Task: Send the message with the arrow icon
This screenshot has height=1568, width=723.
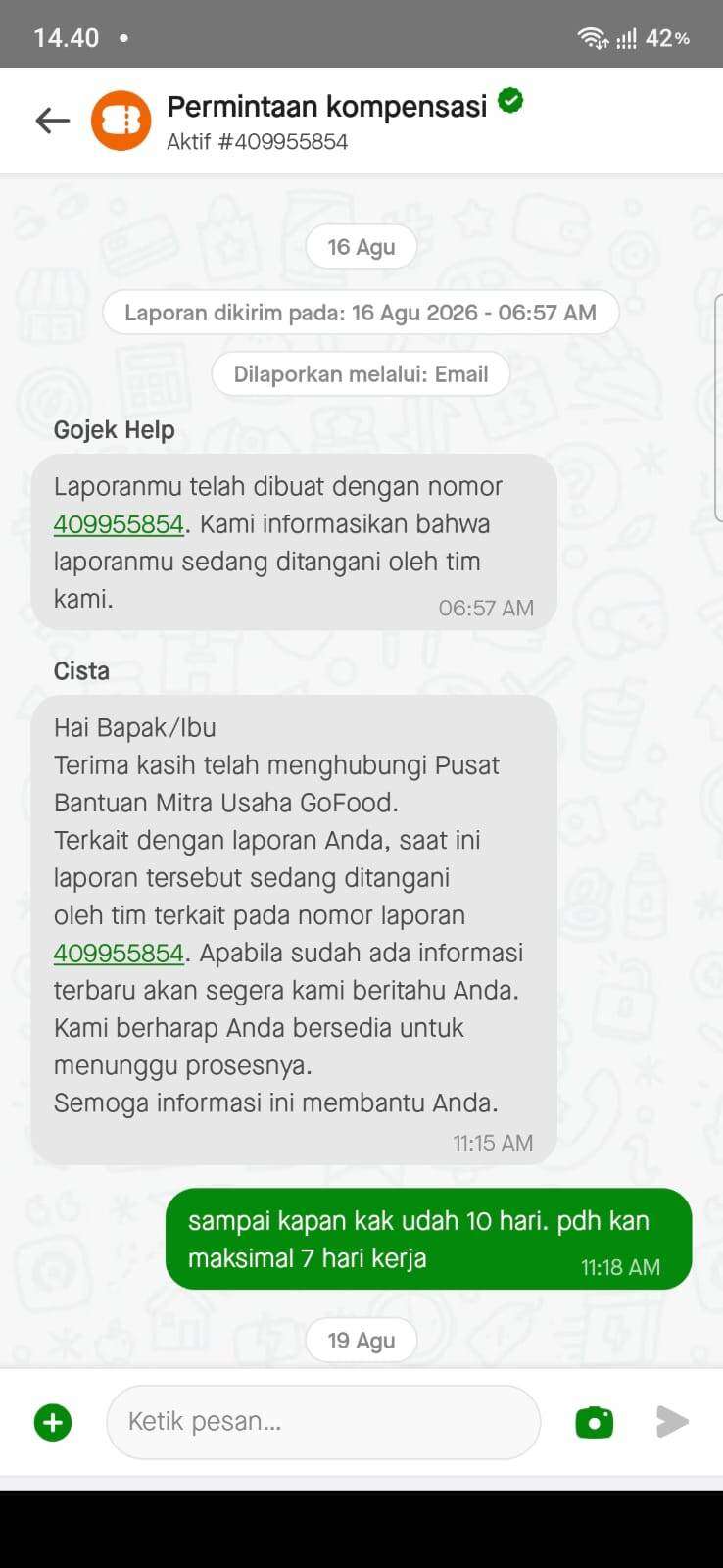Action: [x=672, y=1422]
